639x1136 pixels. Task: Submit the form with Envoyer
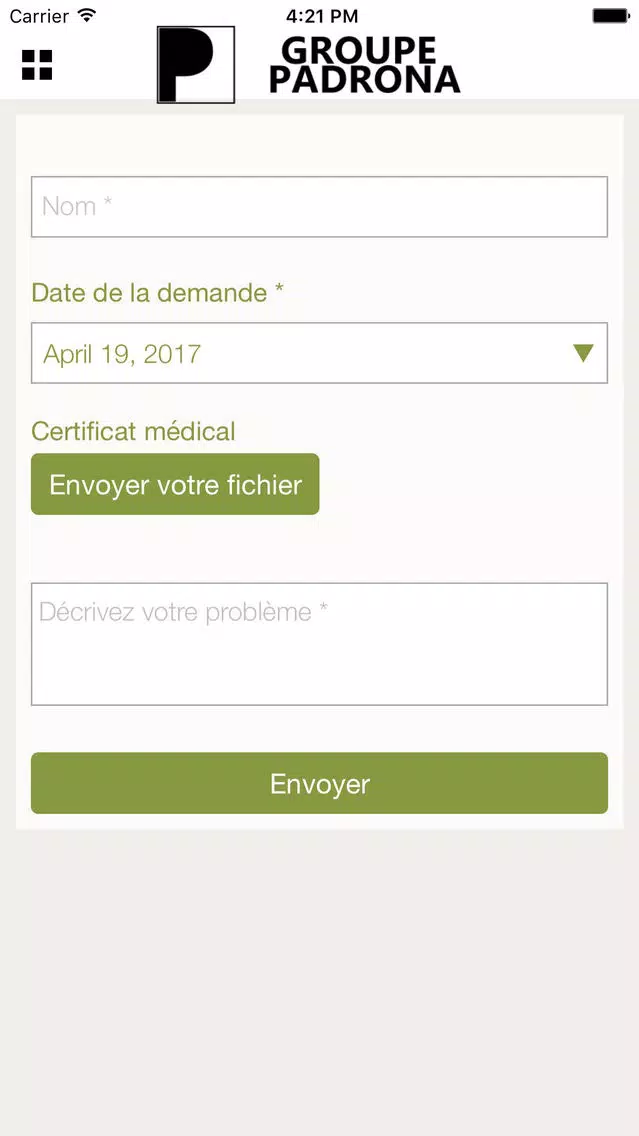(x=319, y=783)
